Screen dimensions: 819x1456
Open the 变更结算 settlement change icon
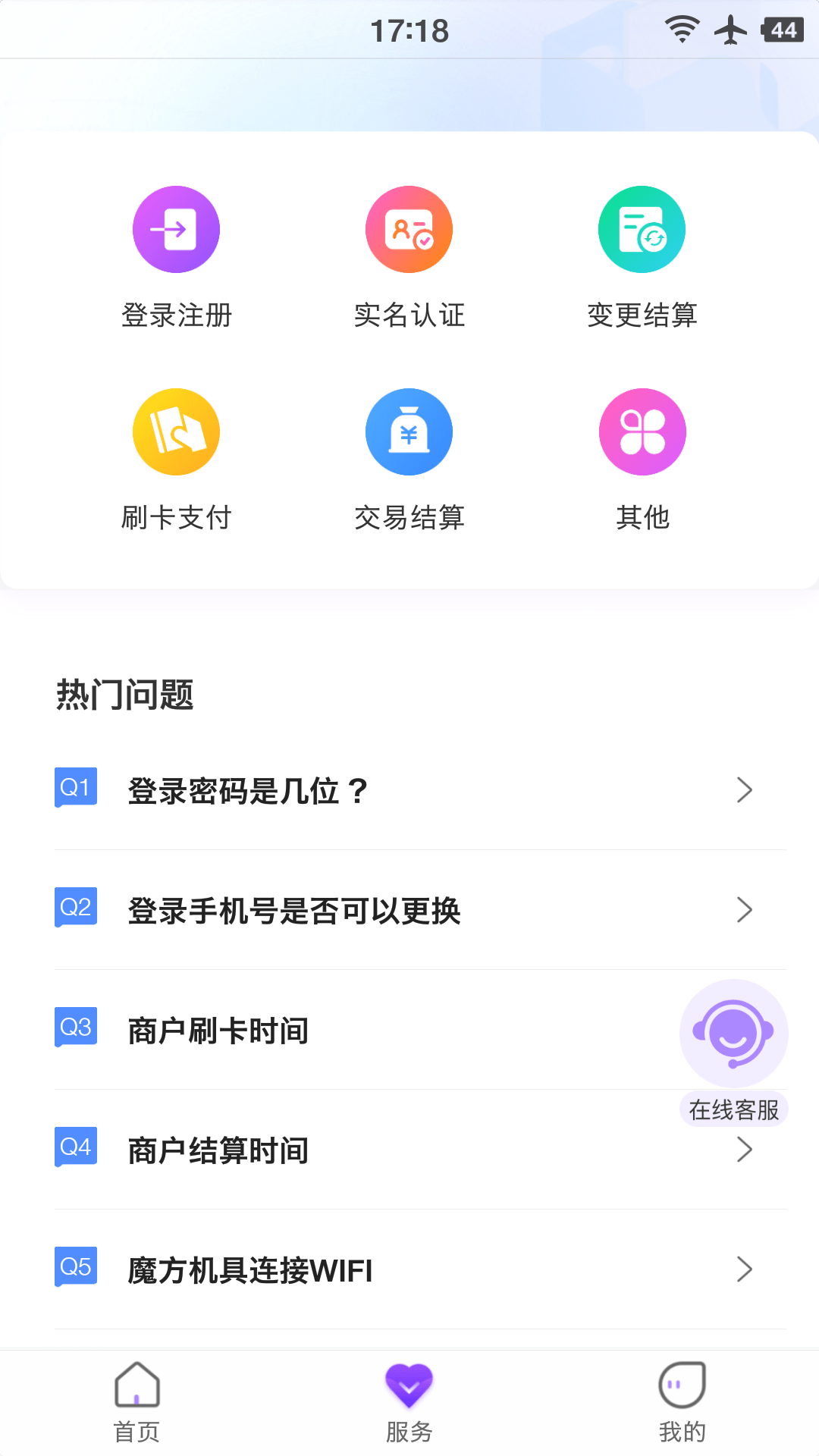click(x=642, y=229)
